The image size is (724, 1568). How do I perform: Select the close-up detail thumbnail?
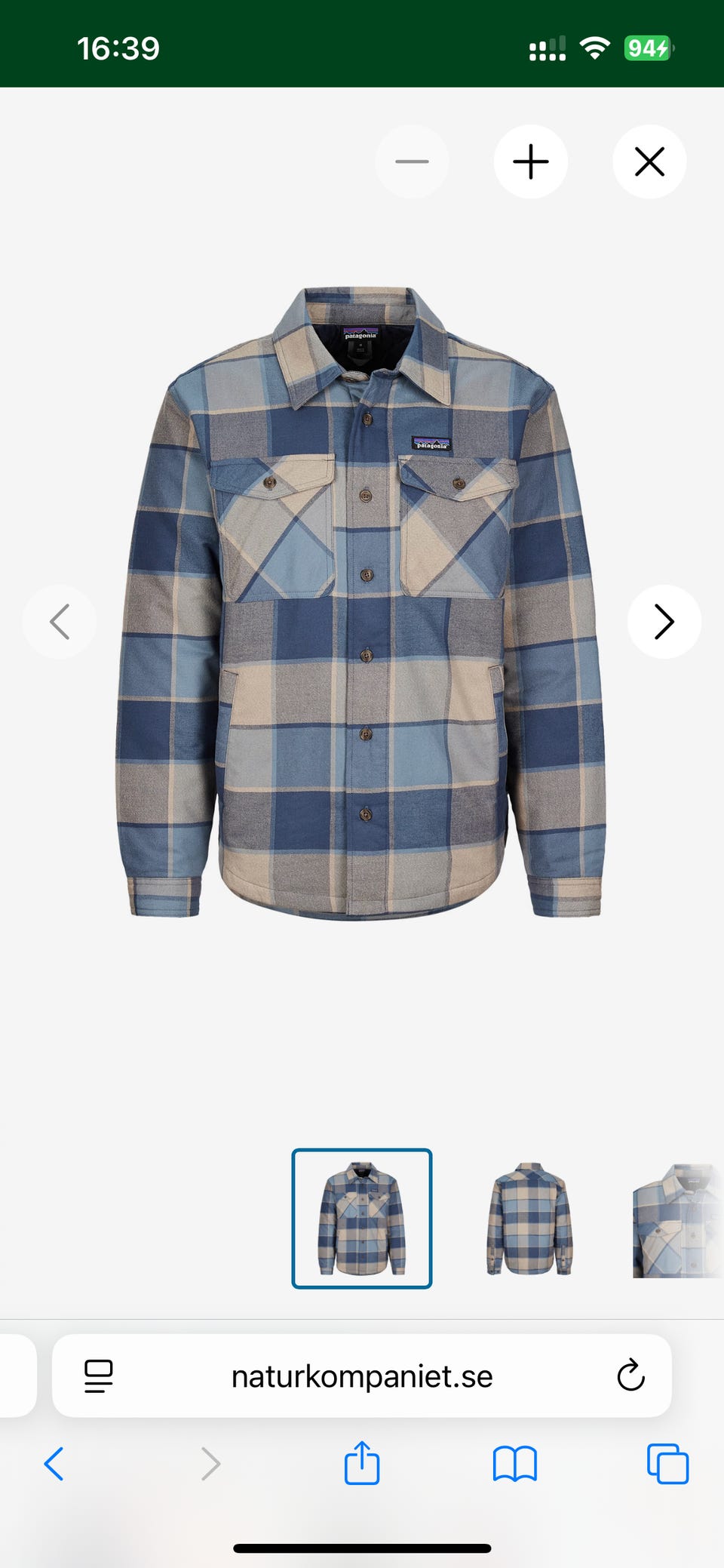coord(676,1219)
